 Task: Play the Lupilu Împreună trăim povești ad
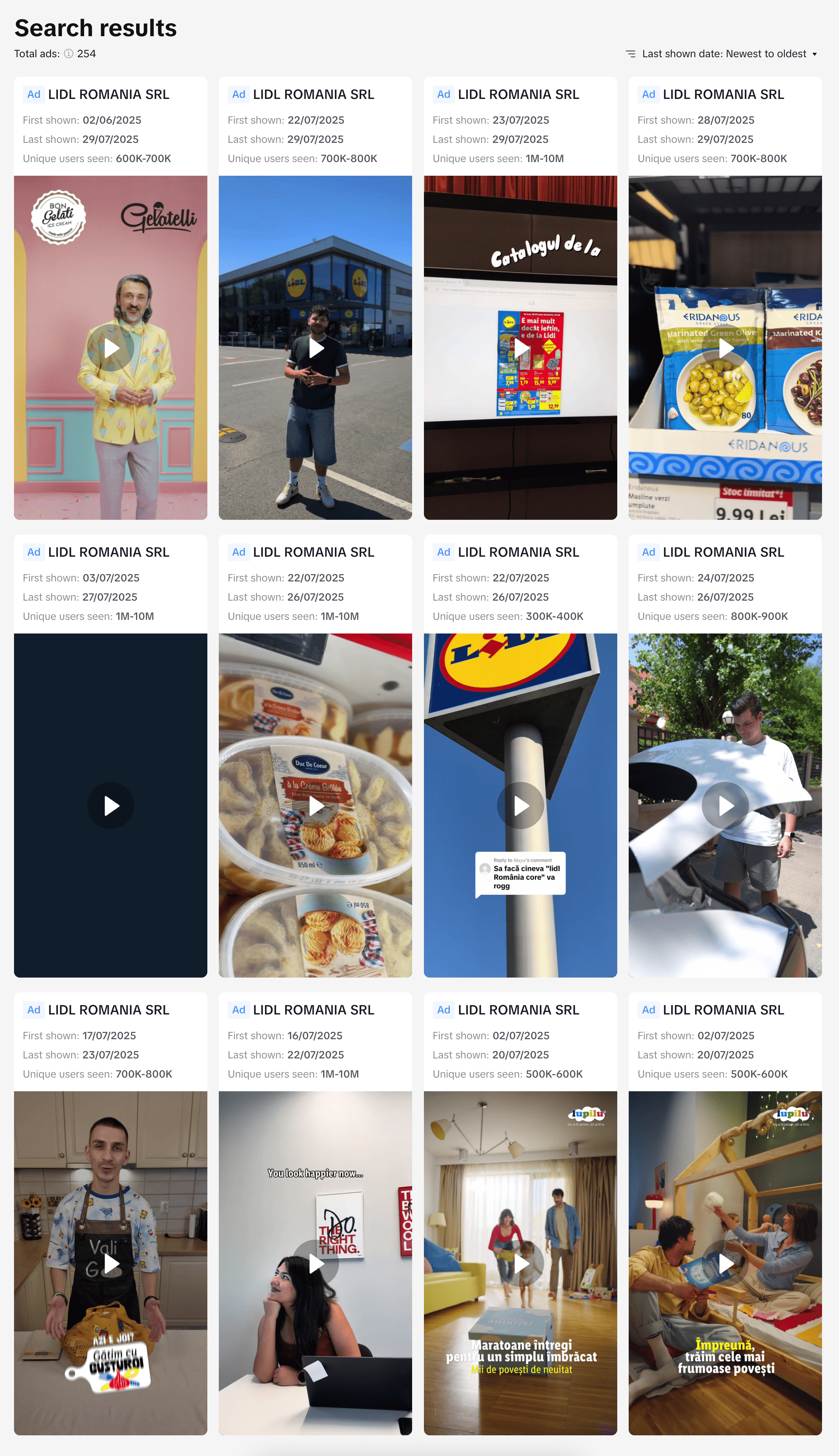725,1264
